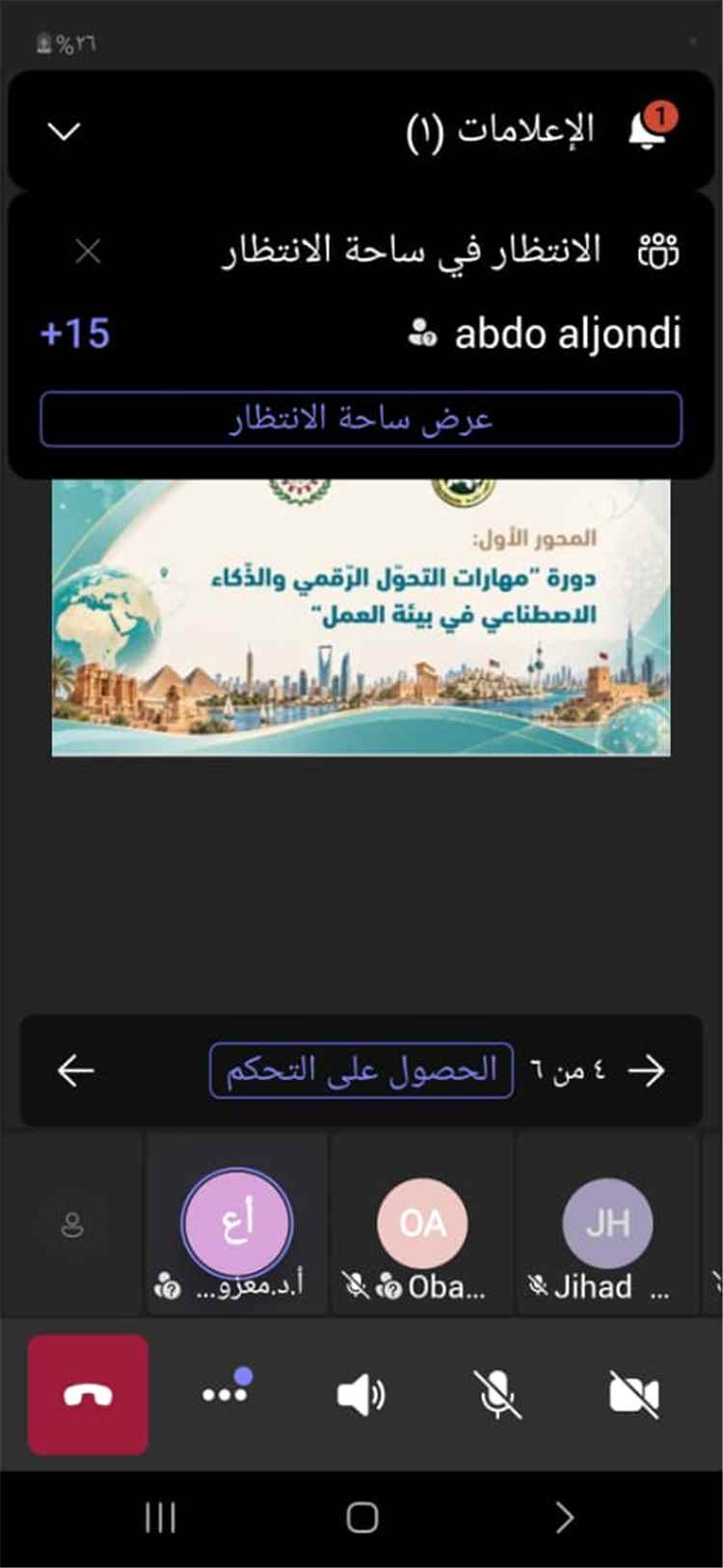Viewport: 723px width, 1568px height.
Task: Turn on the camera
Action: point(634,1394)
